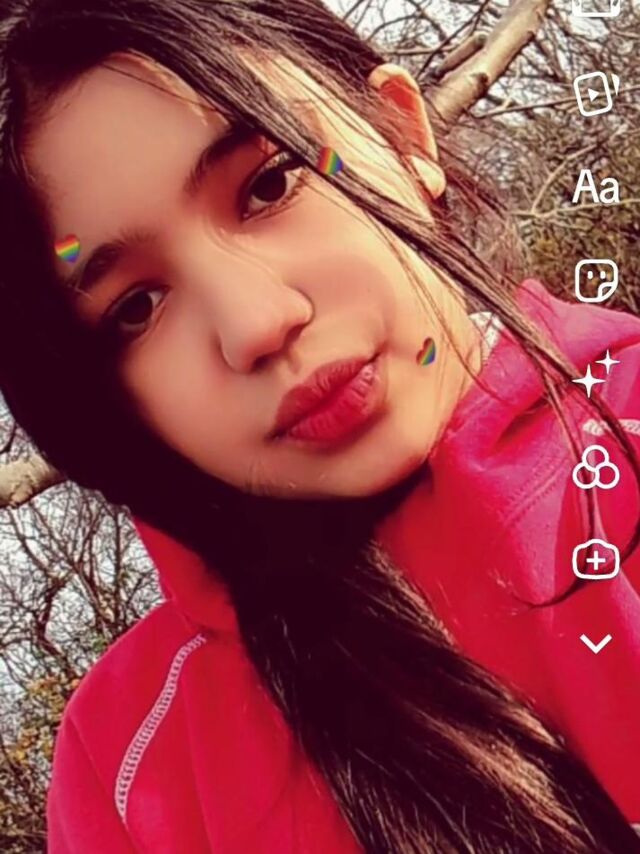Screen dimensions: 640x854
Task: Open the color filters tool
Action: click(x=596, y=467)
